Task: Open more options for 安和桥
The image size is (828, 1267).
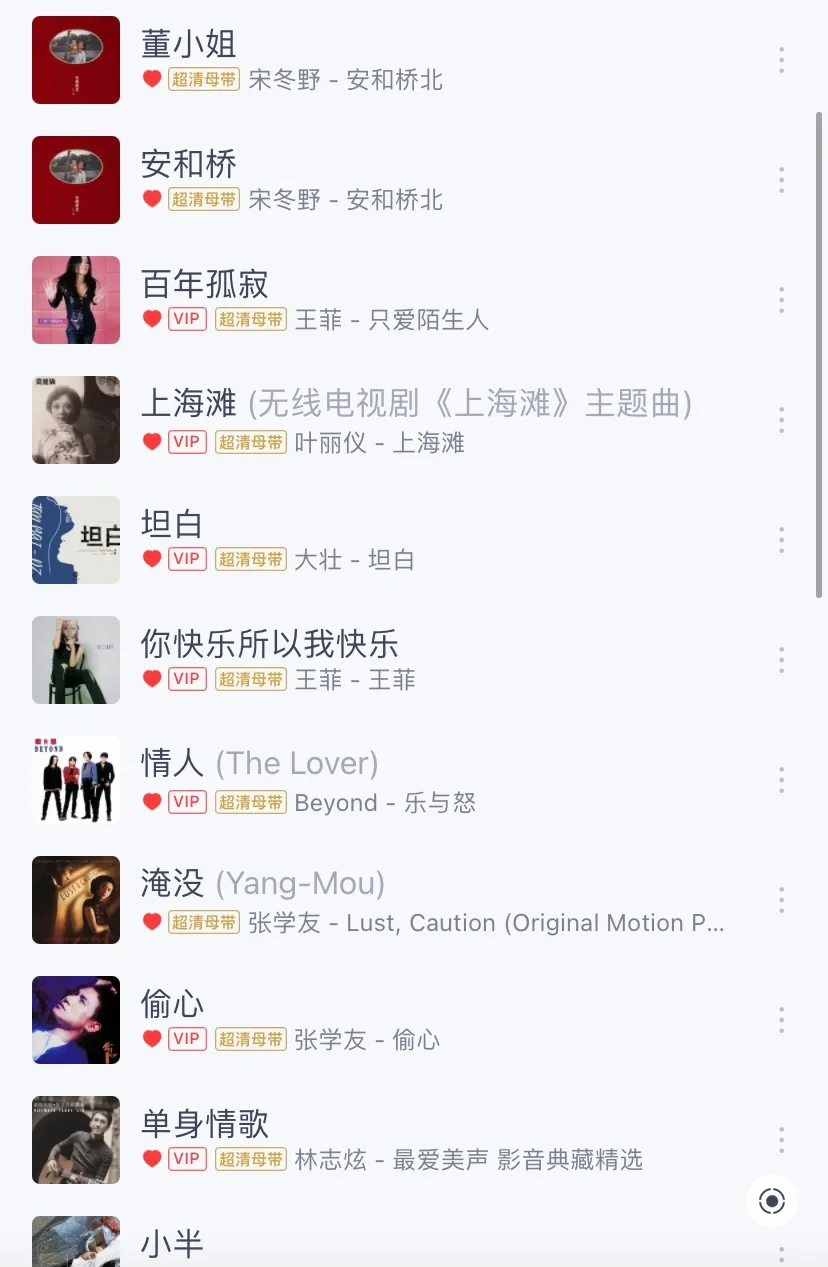Action: pos(781,180)
